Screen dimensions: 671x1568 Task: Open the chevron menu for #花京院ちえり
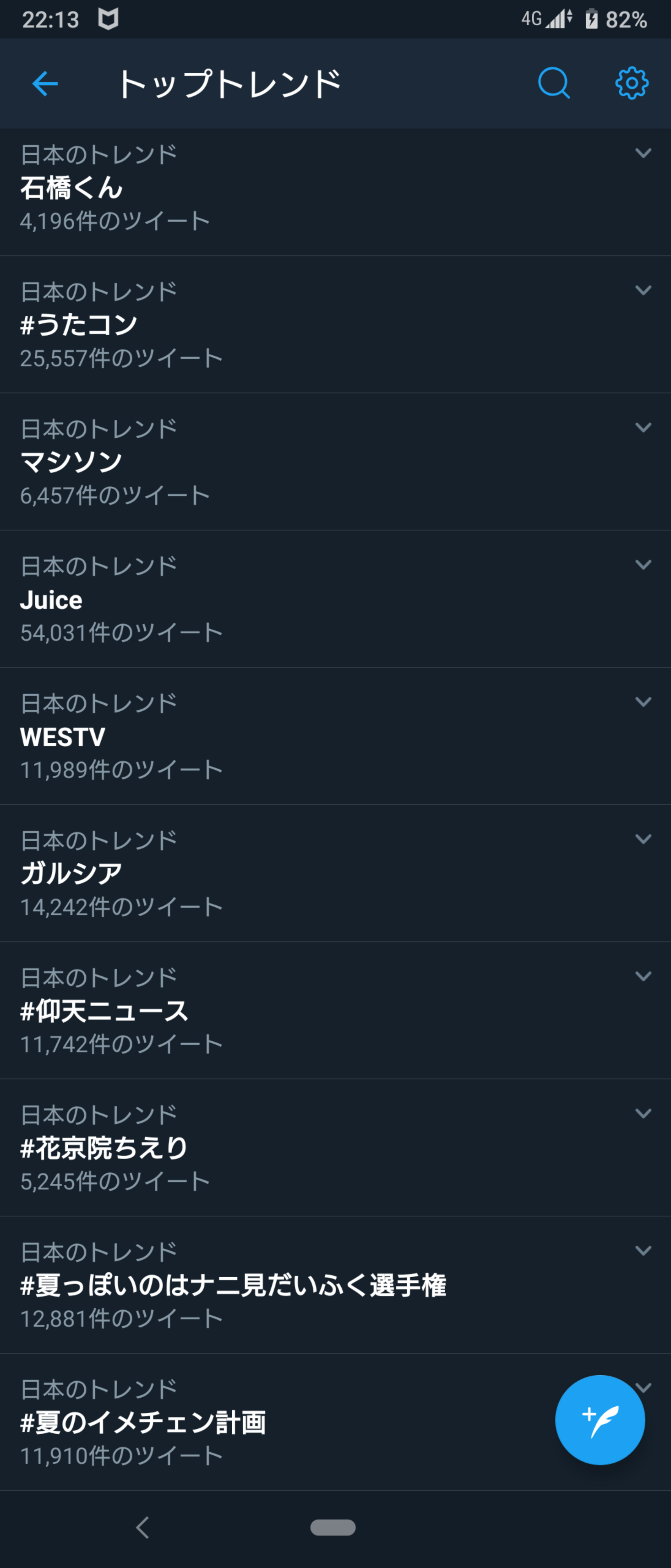(x=643, y=1114)
